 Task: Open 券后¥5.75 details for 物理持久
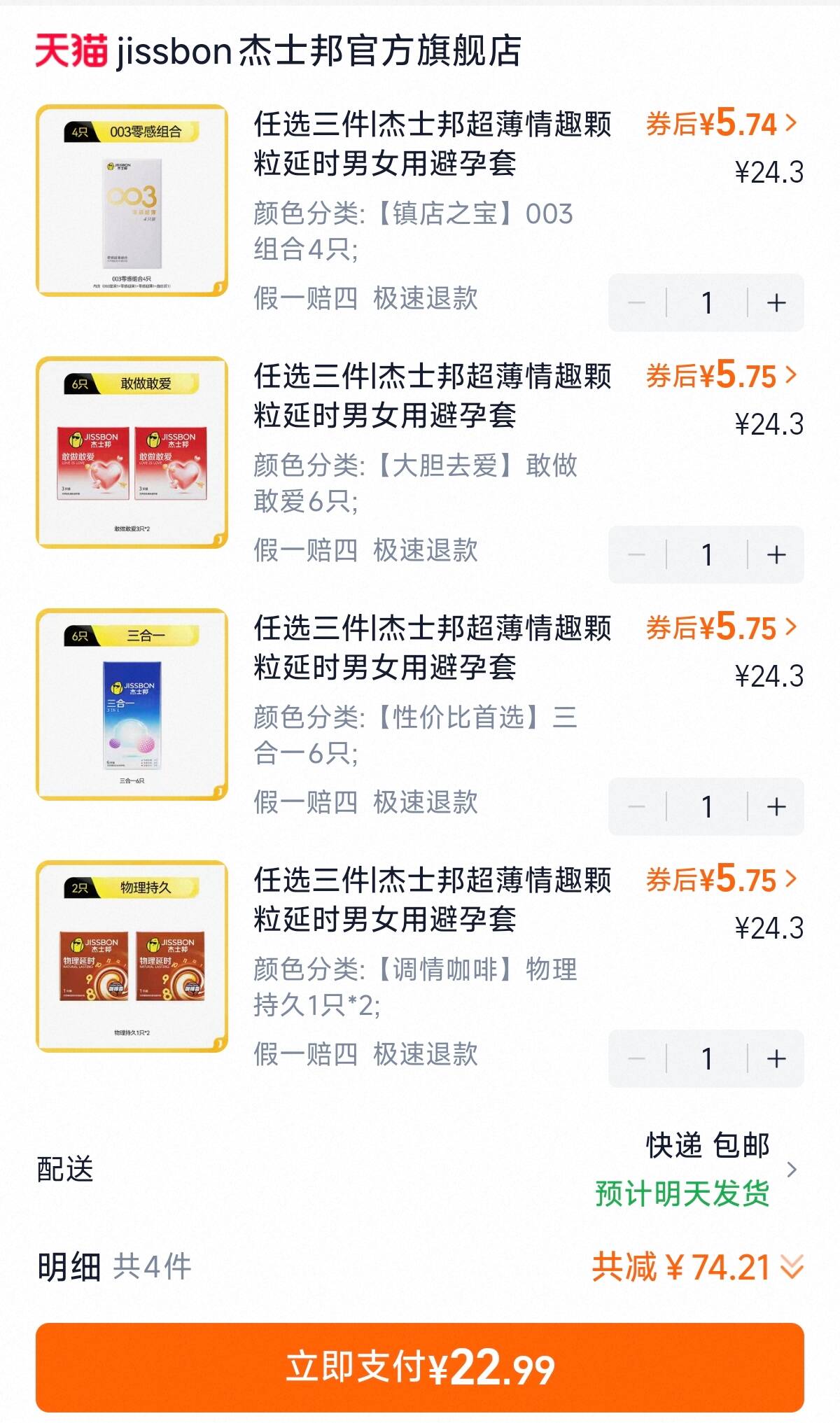(721, 880)
